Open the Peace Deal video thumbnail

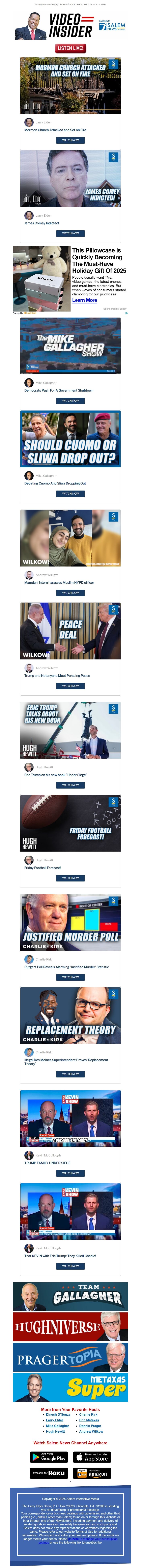pyautogui.click(x=70, y=631)
